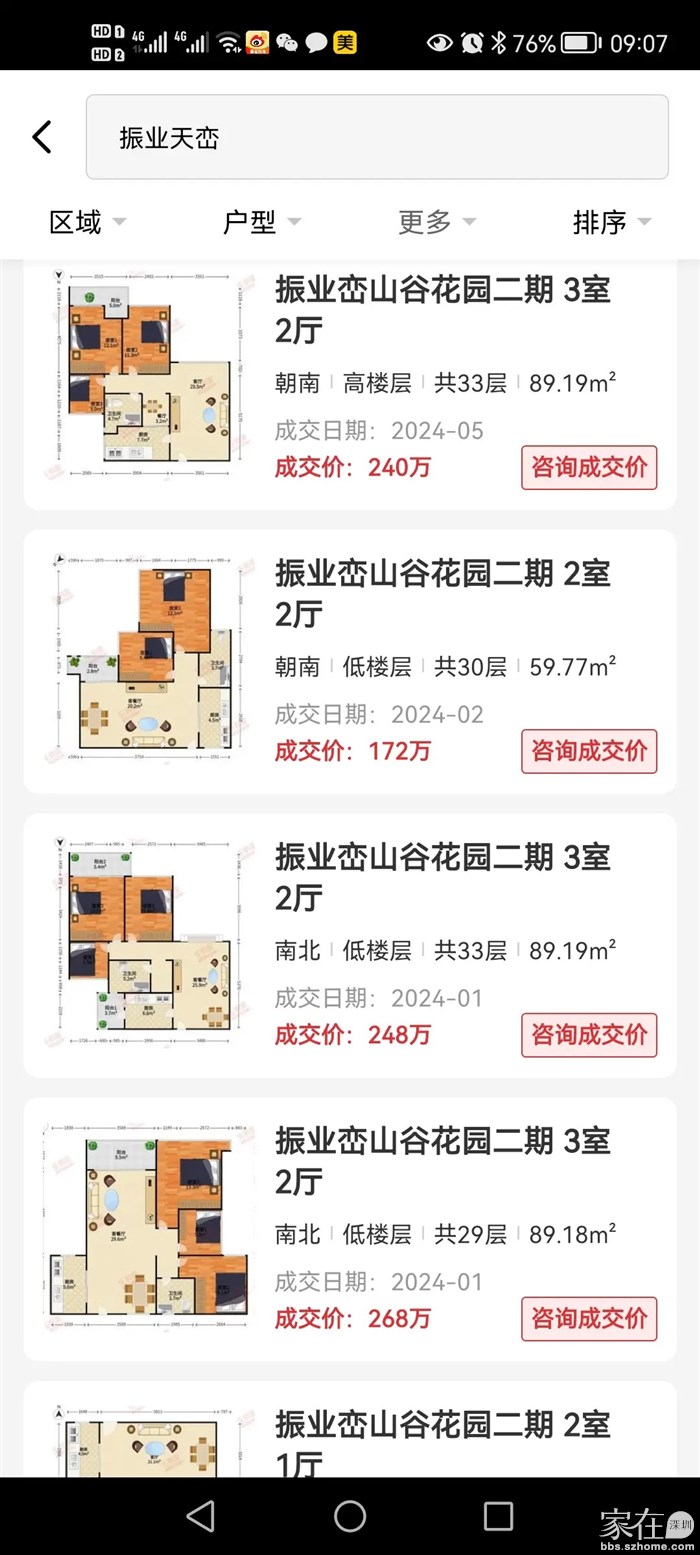Screen dimensions: 700x1555
Task: Tap the system home button
Action: (x=350, y=1516)
